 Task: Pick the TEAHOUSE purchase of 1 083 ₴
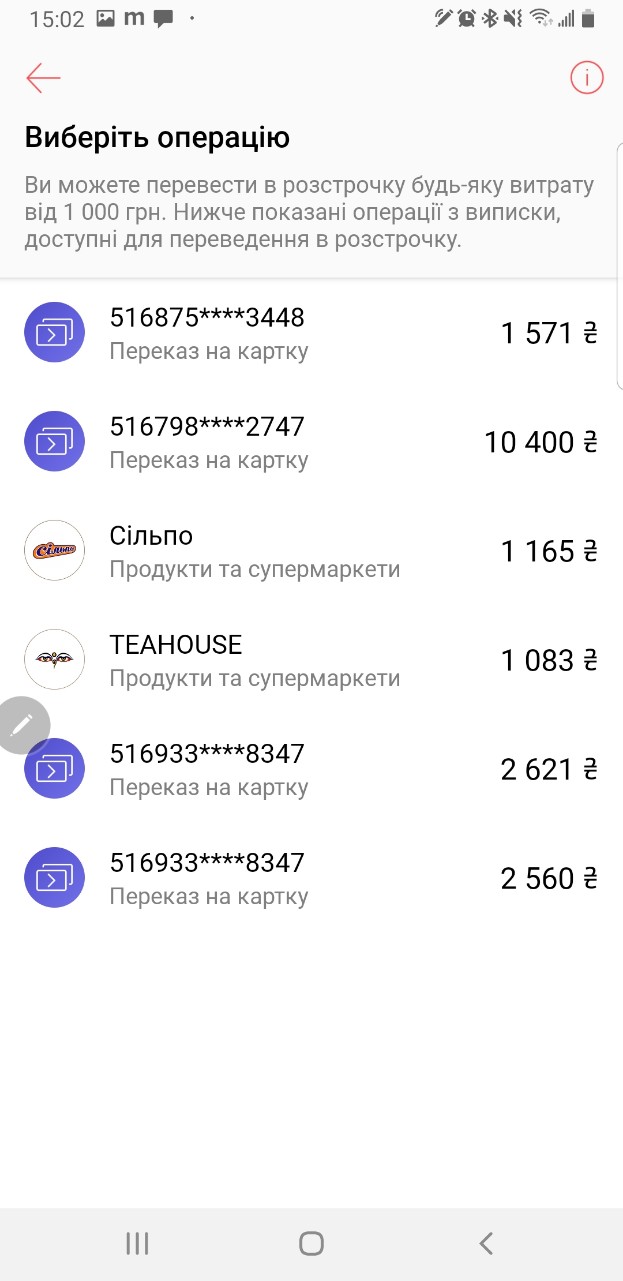pyautogui.click(x=310, y=660)
